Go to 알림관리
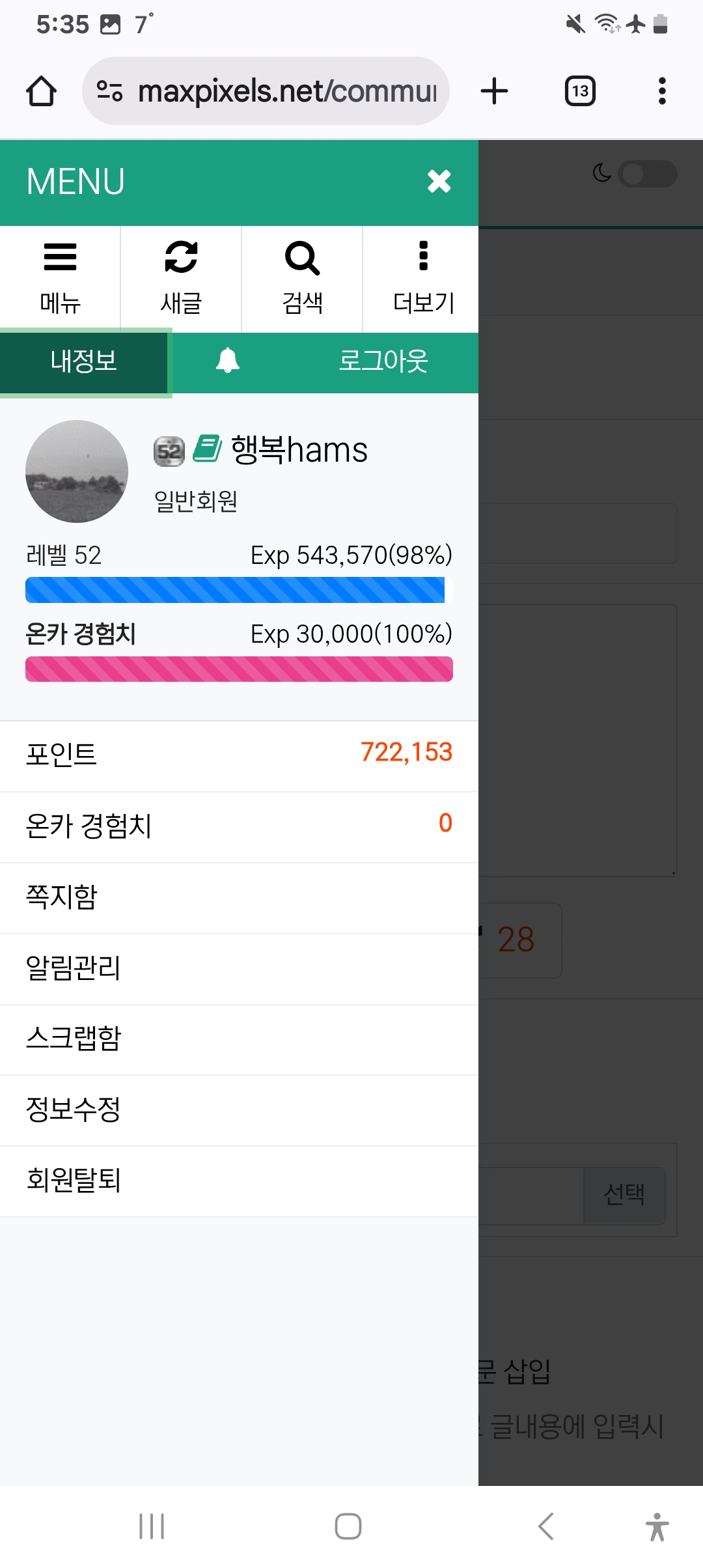This screenshot has height=1568, width=703. 239,969
